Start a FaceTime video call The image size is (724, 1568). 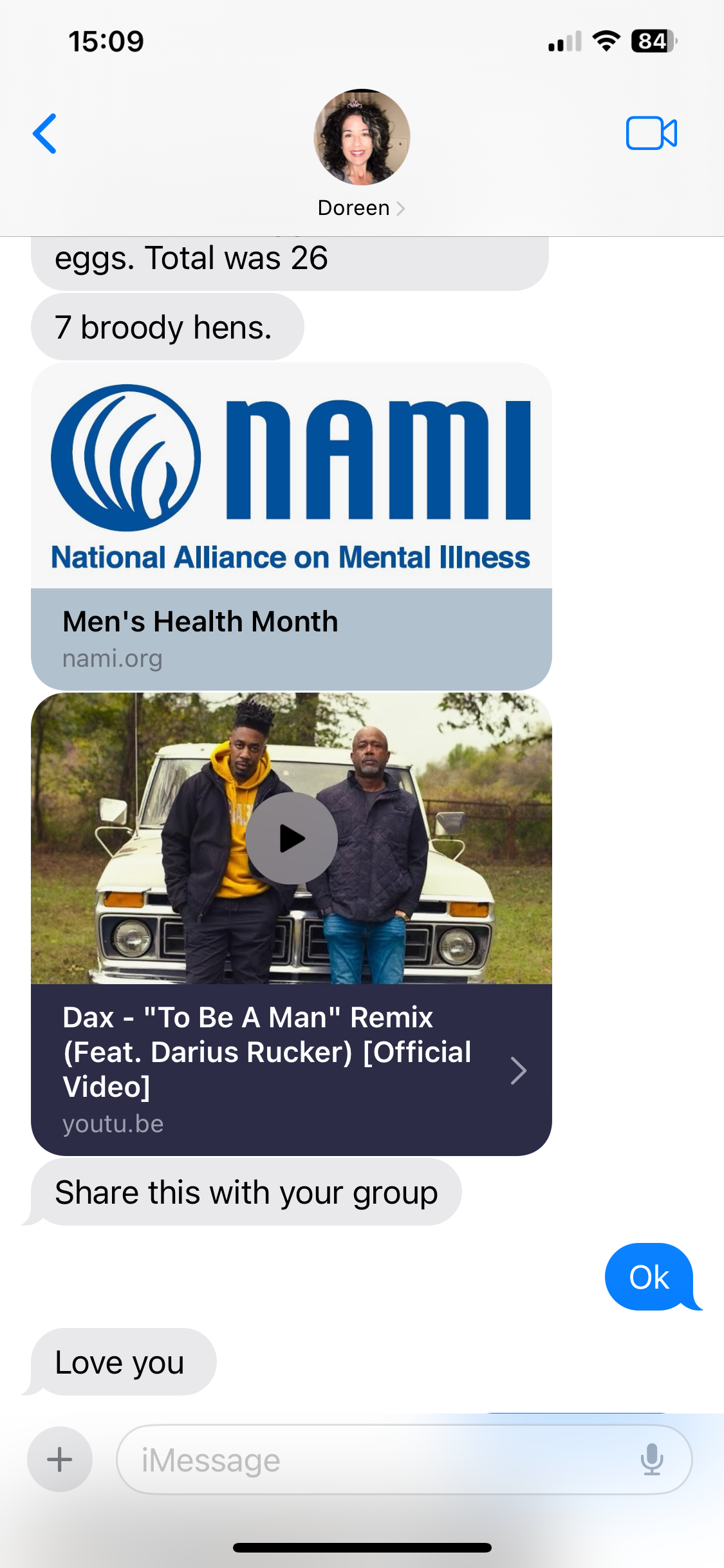pos(651,133)
